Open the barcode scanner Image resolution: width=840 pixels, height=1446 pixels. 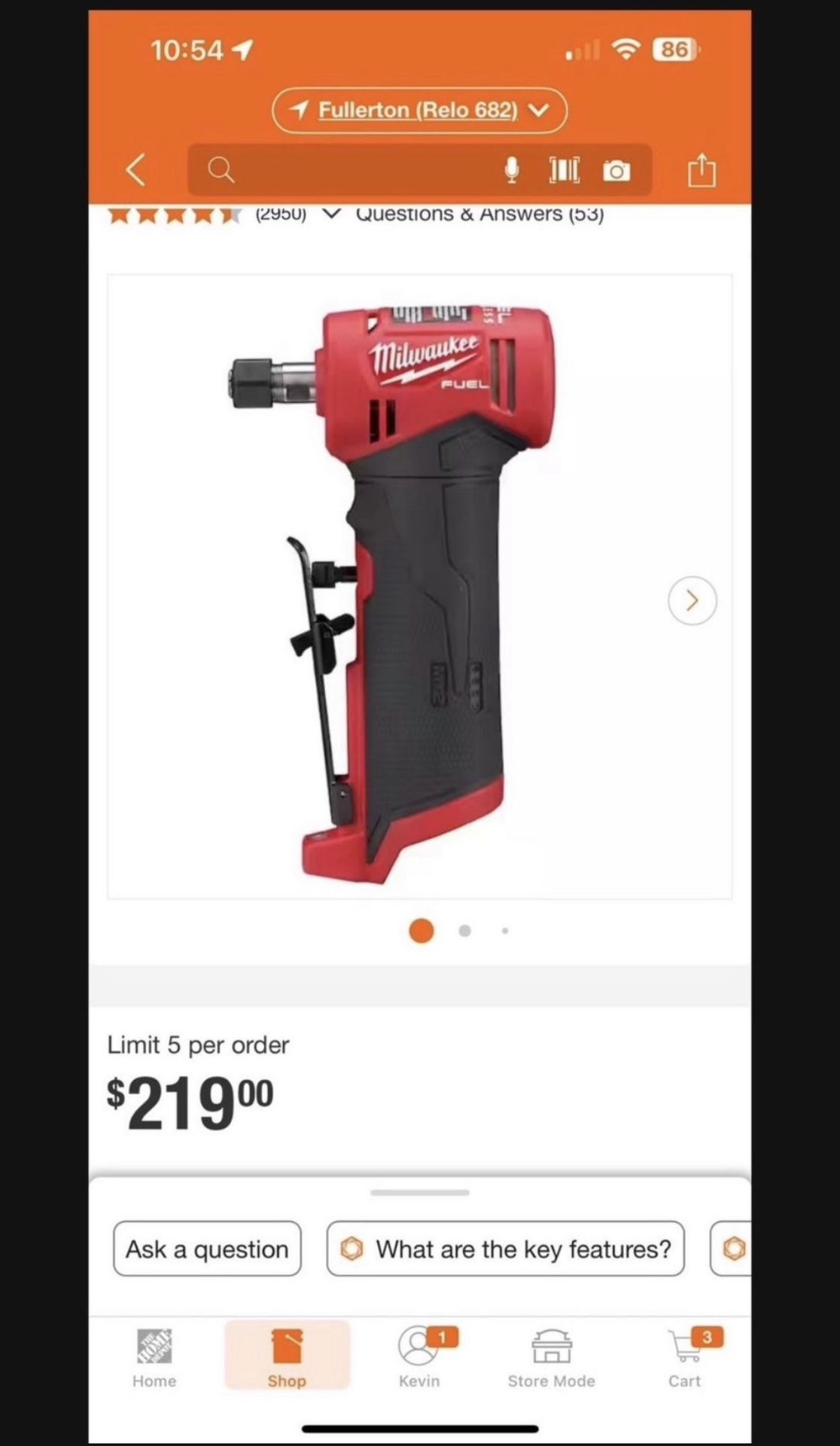point(565,171)
